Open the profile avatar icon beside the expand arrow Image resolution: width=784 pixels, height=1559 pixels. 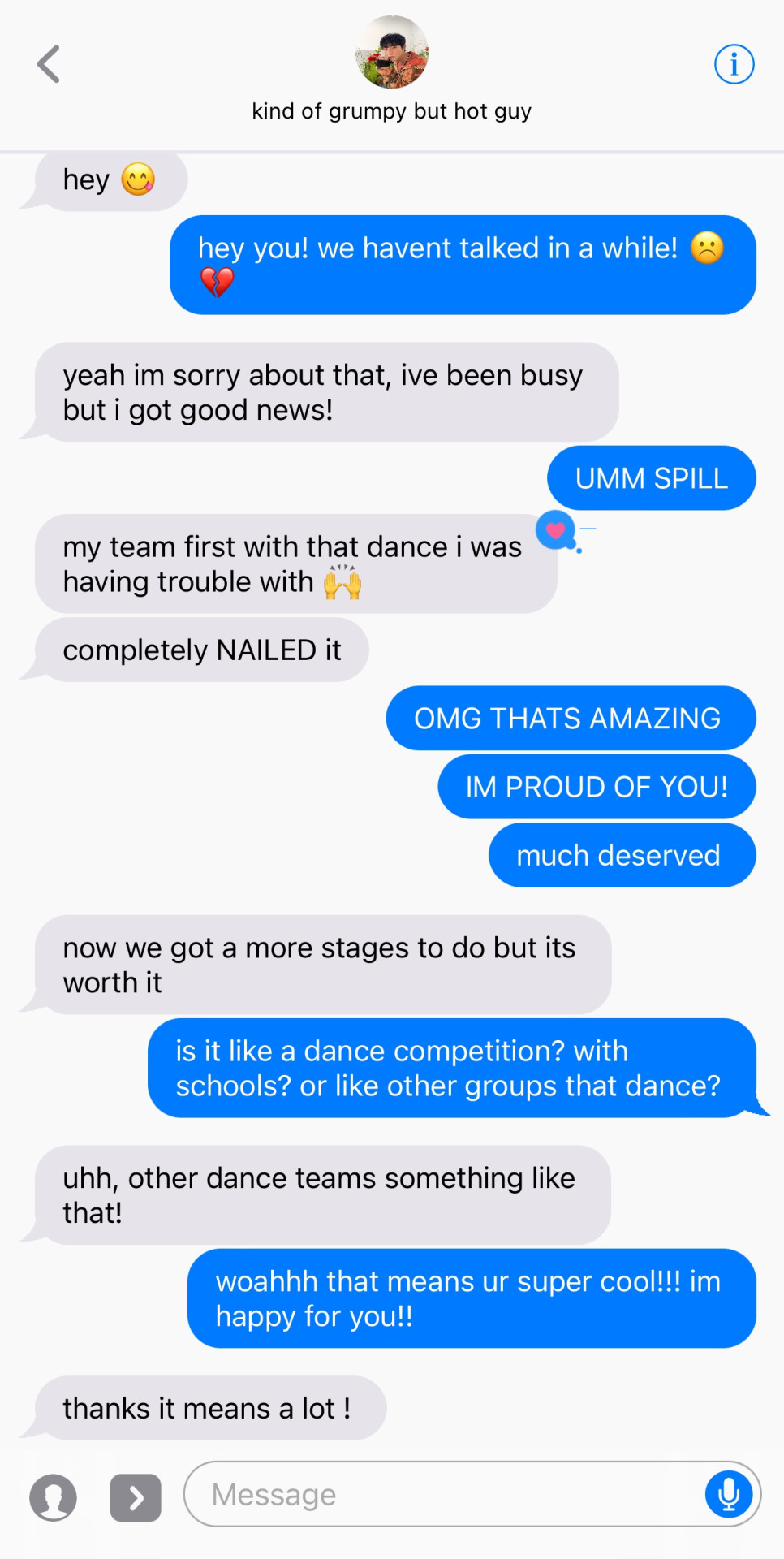[54, 1496]
